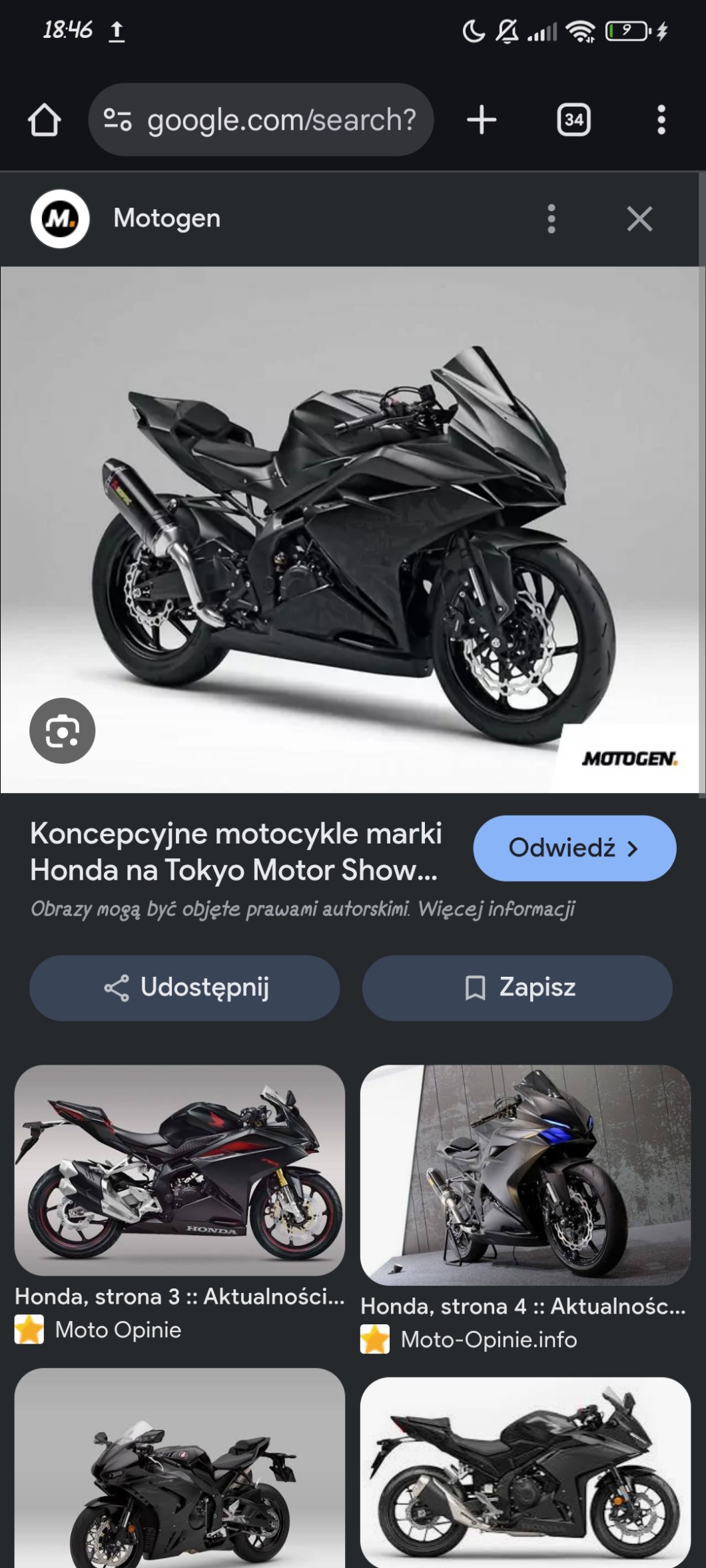Tap the Odwiedź button to visit site
This screenshot has width=706, height=1568.
point(574,848)
